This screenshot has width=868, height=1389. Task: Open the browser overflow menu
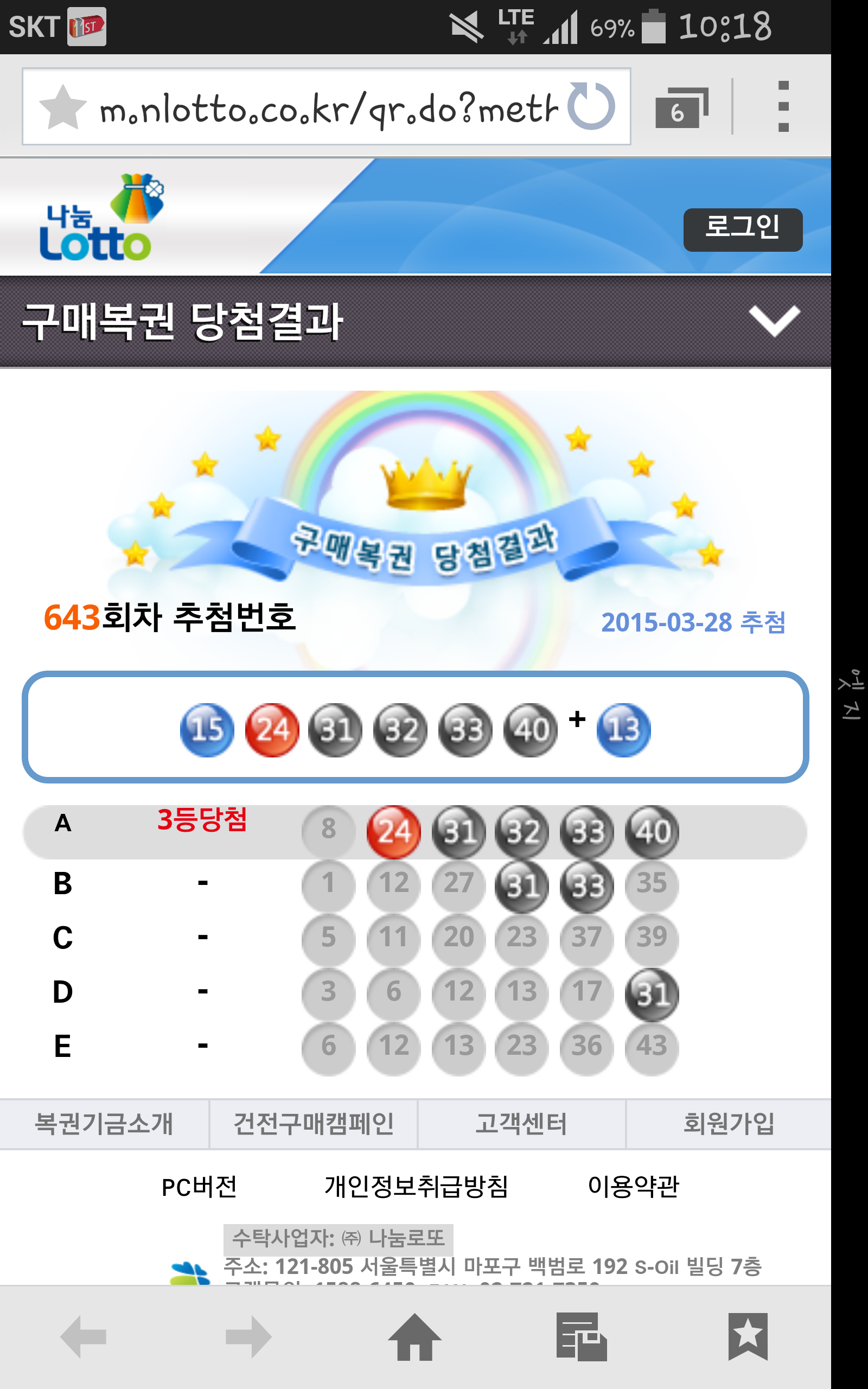[783, 107]
